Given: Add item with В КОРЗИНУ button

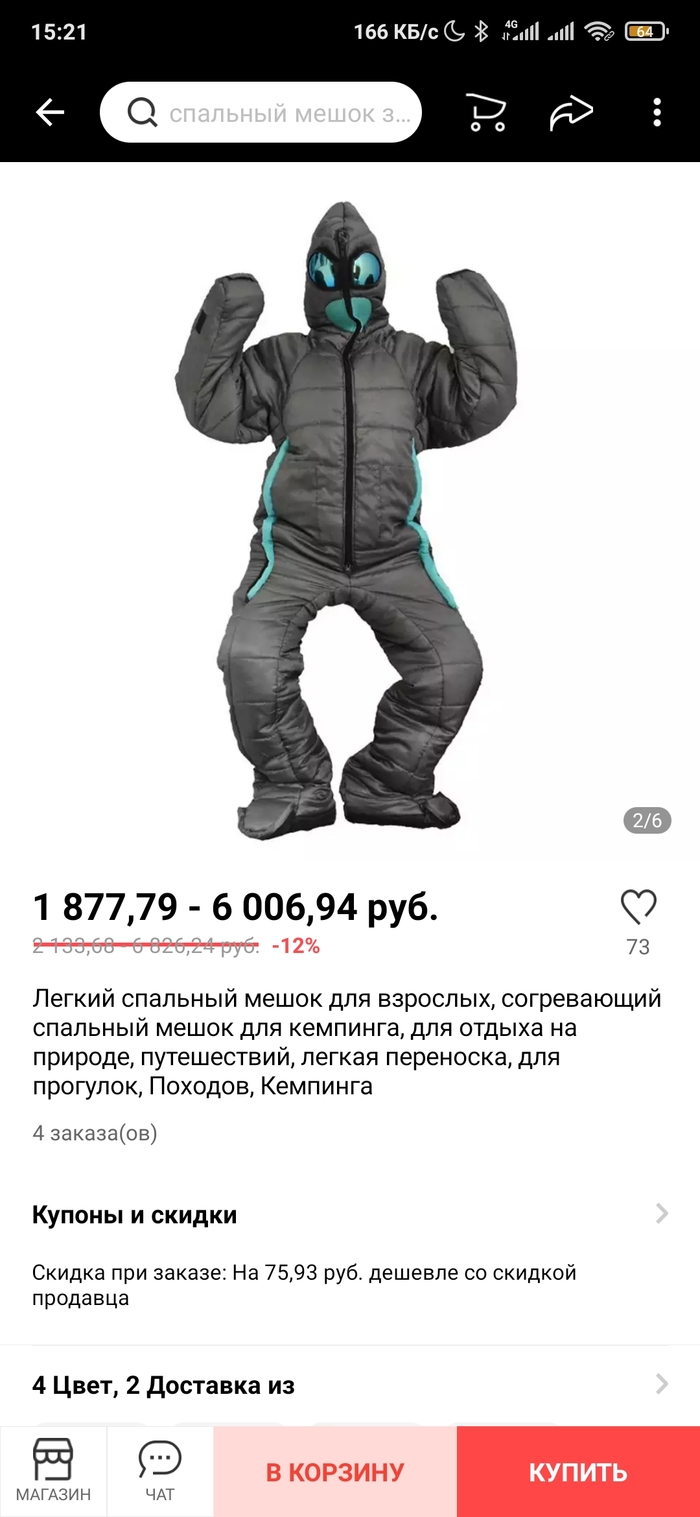Looking at the screenshot, I should pyautogui.click(x=335, y=1472).
